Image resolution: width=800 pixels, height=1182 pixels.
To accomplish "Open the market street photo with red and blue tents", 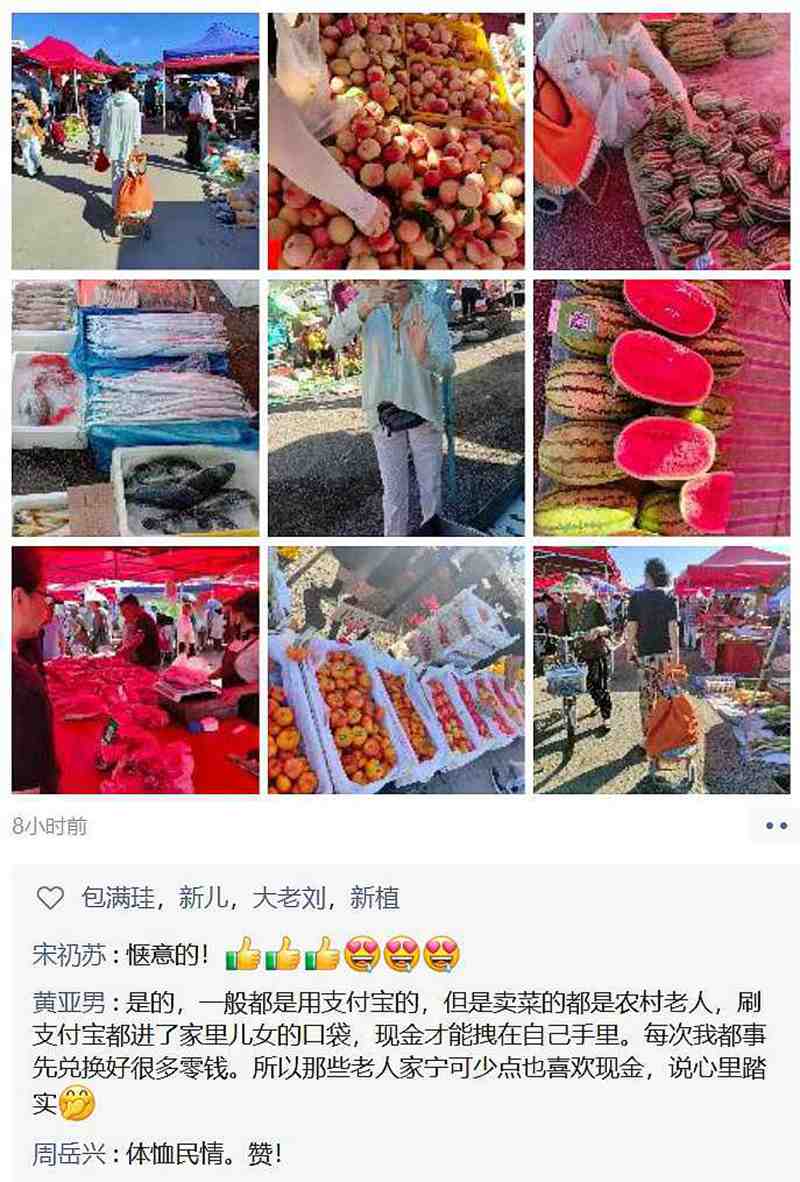I will [135, 141].
